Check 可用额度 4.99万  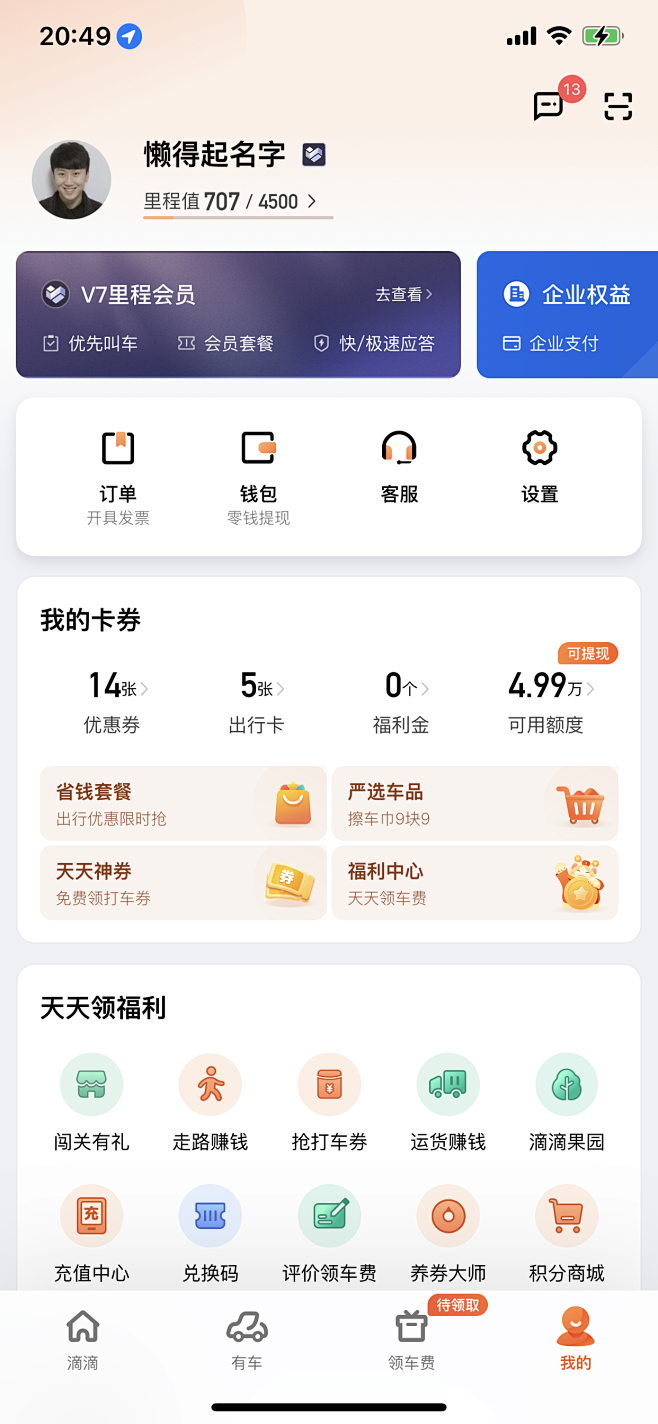click(546, 702)
